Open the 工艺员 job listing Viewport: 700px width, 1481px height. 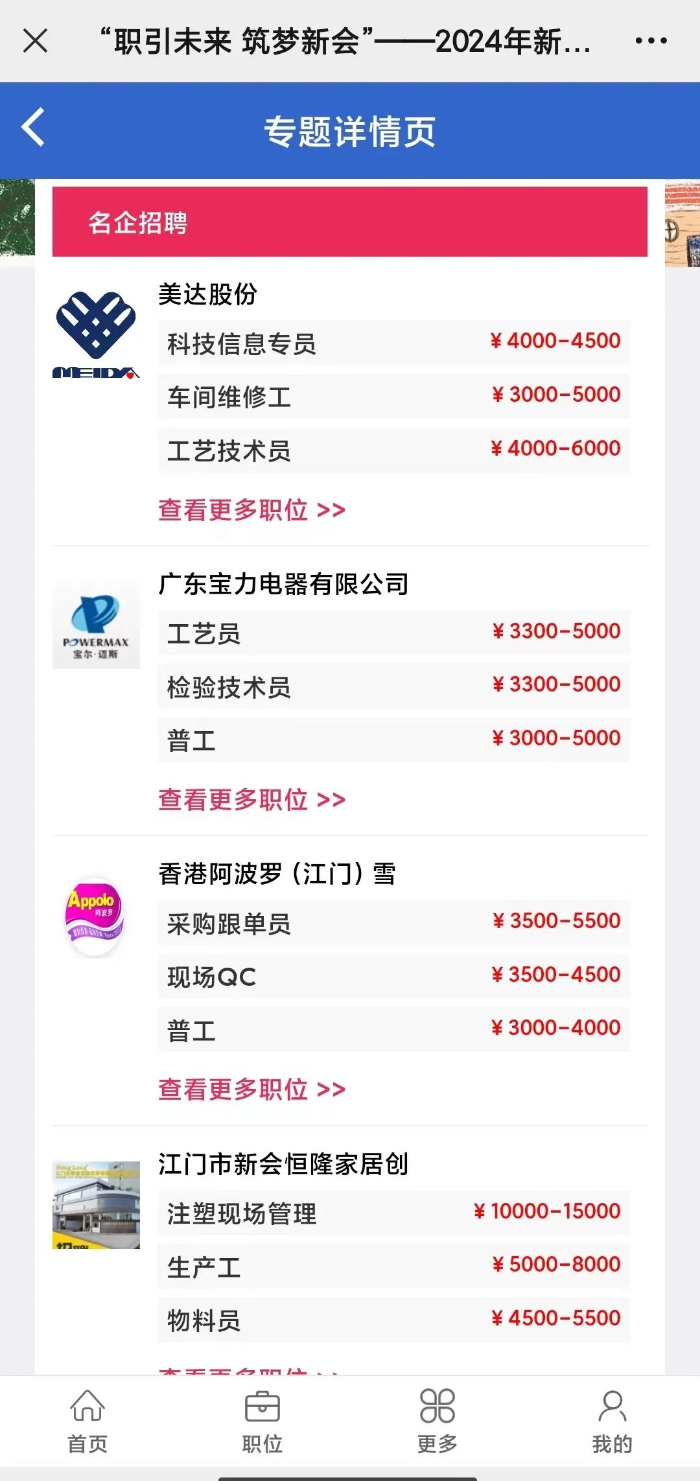pos(393,633)
